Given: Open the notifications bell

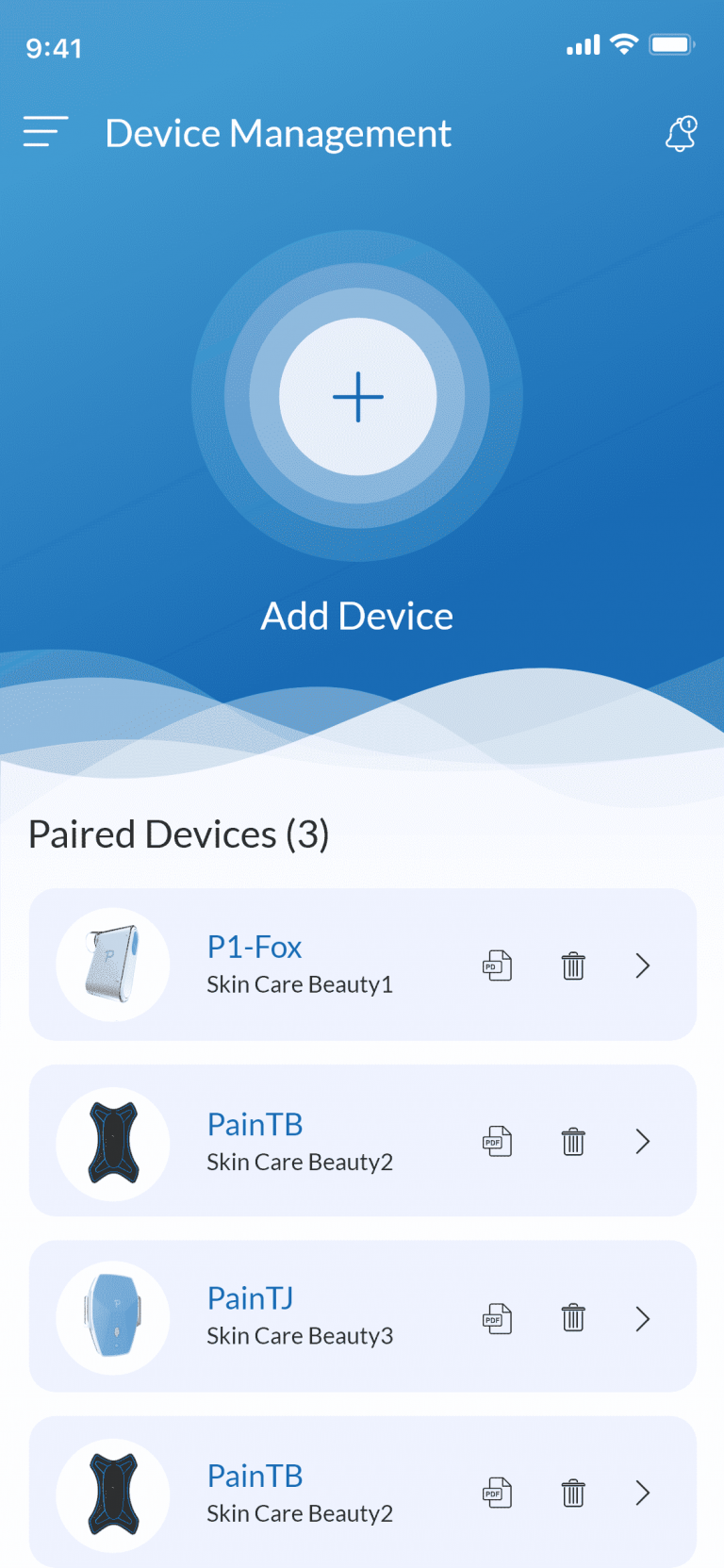Looking at the screenshot, I should coord(681,134).
